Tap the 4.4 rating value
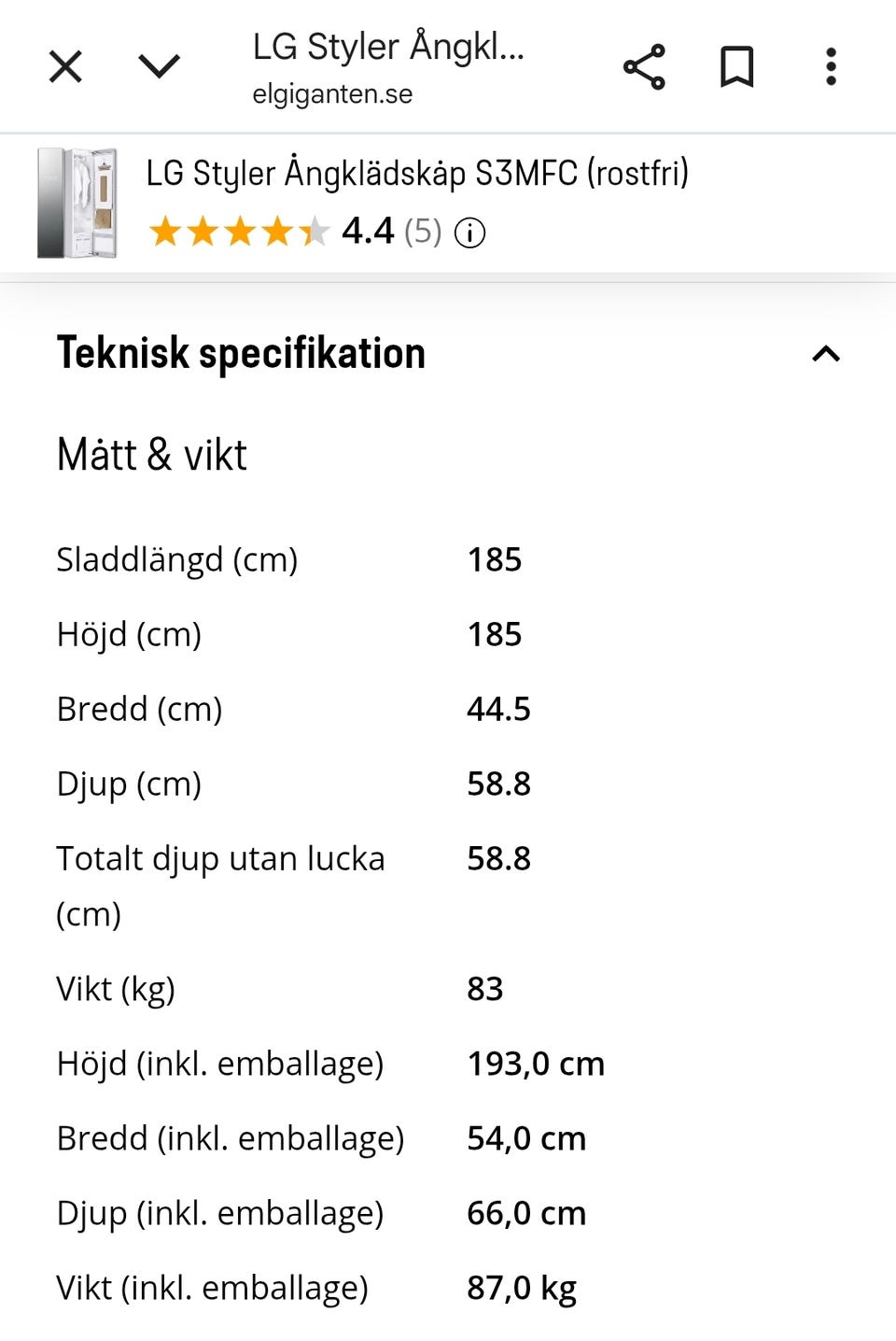The width and height of the screenshot is (896, 1341). [x=369, y=231]
